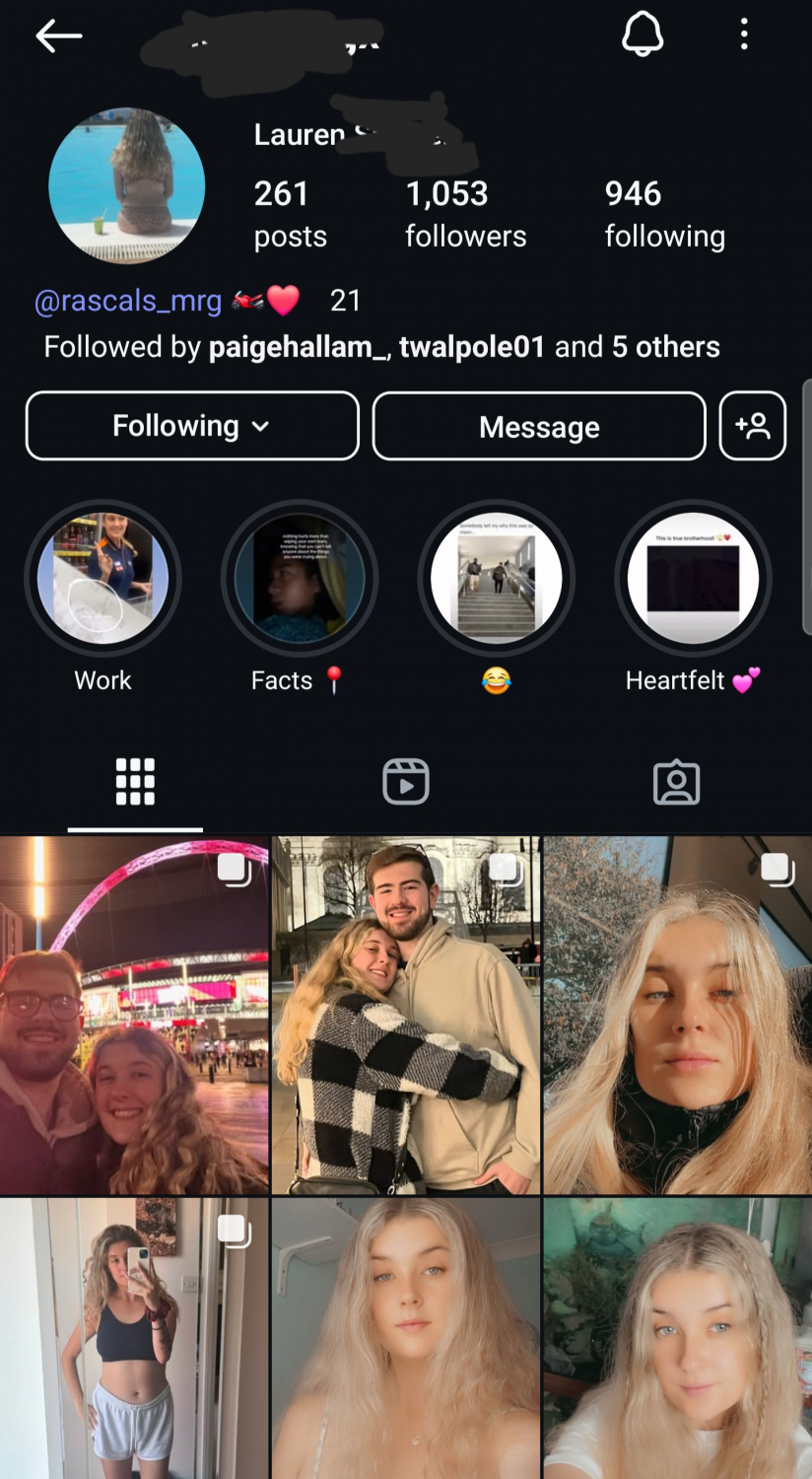Open the mirror selfie post
The width and height of the screenshot is (812, 1479).
[134, 1338]
